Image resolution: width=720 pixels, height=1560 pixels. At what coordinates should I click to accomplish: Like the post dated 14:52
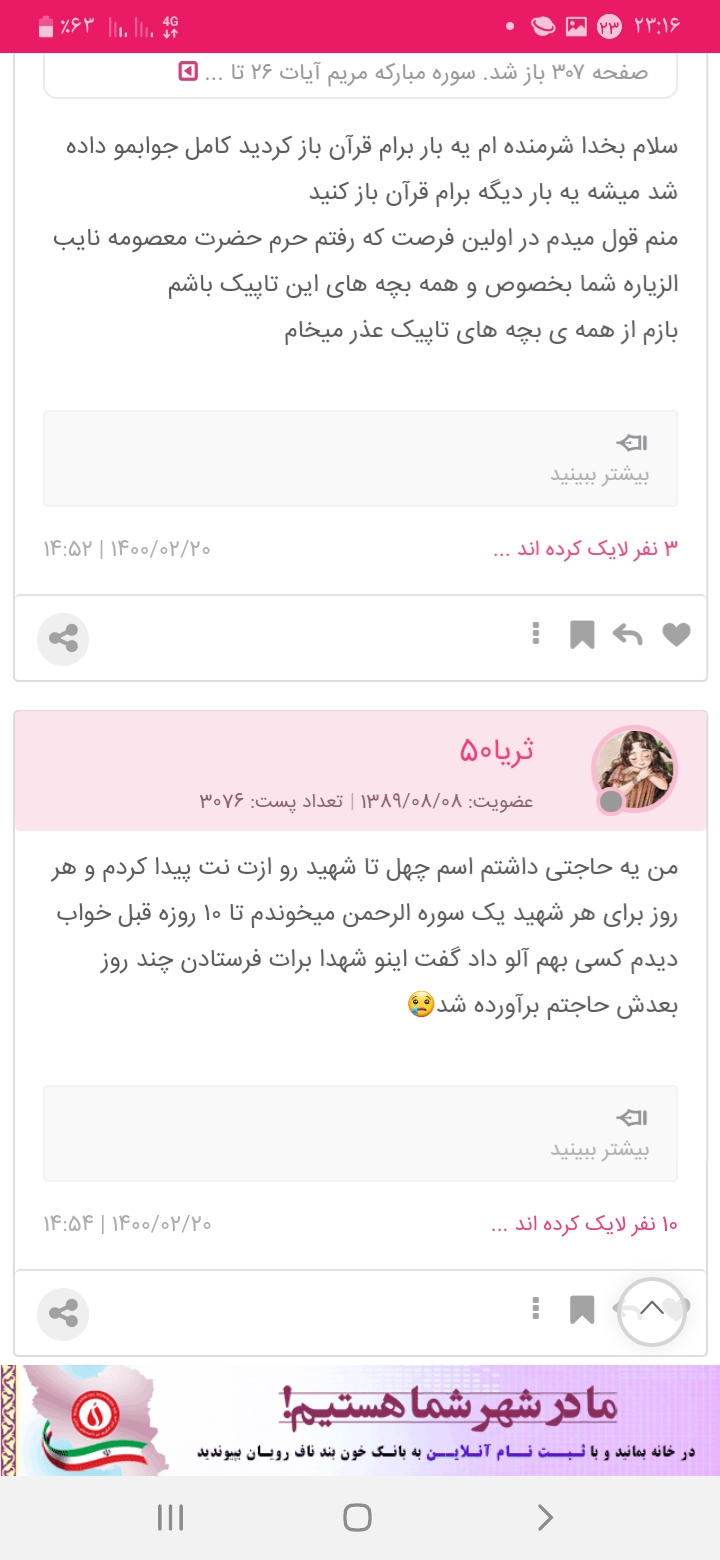(x=677, y=635)
